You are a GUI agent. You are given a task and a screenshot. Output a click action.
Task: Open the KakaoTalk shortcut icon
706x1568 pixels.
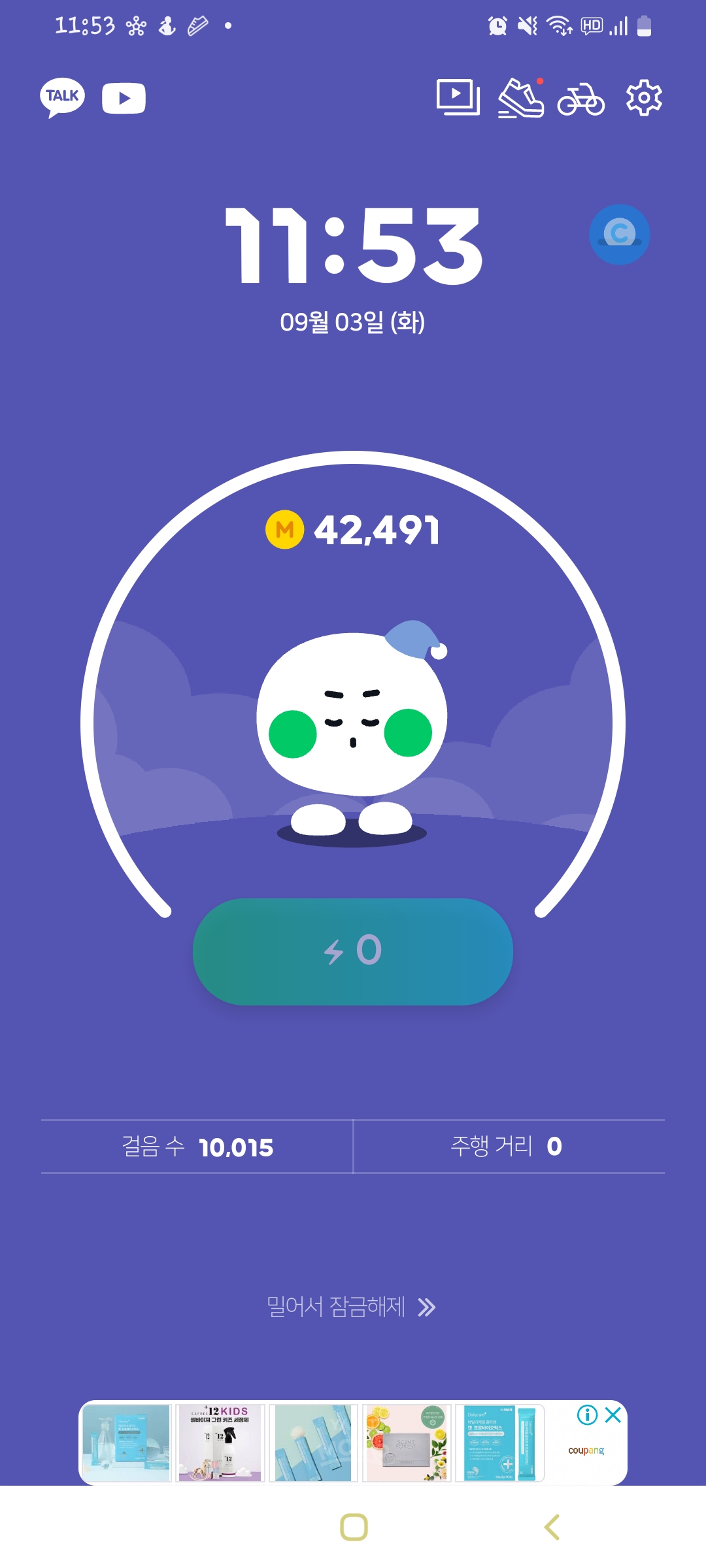[62, 97]
